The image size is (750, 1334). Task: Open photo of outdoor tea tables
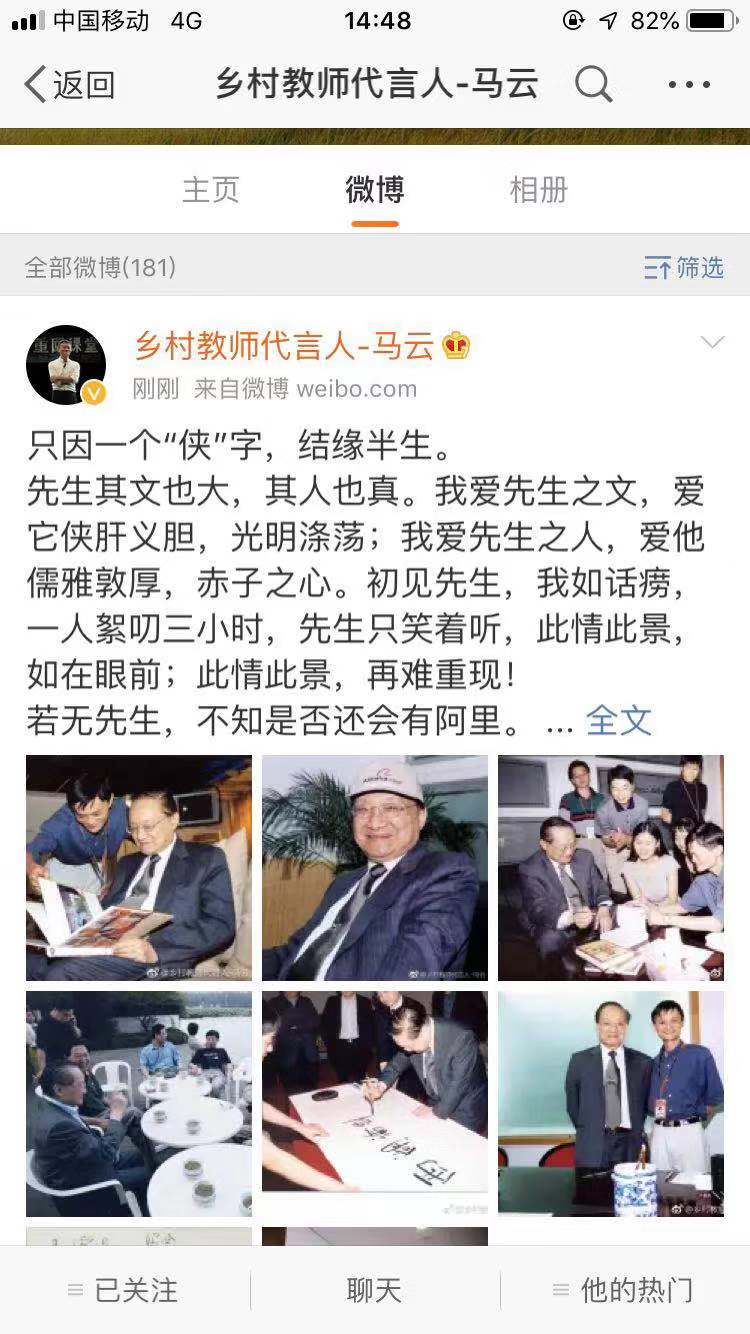pyautogui.click(x=139, y=1104)
